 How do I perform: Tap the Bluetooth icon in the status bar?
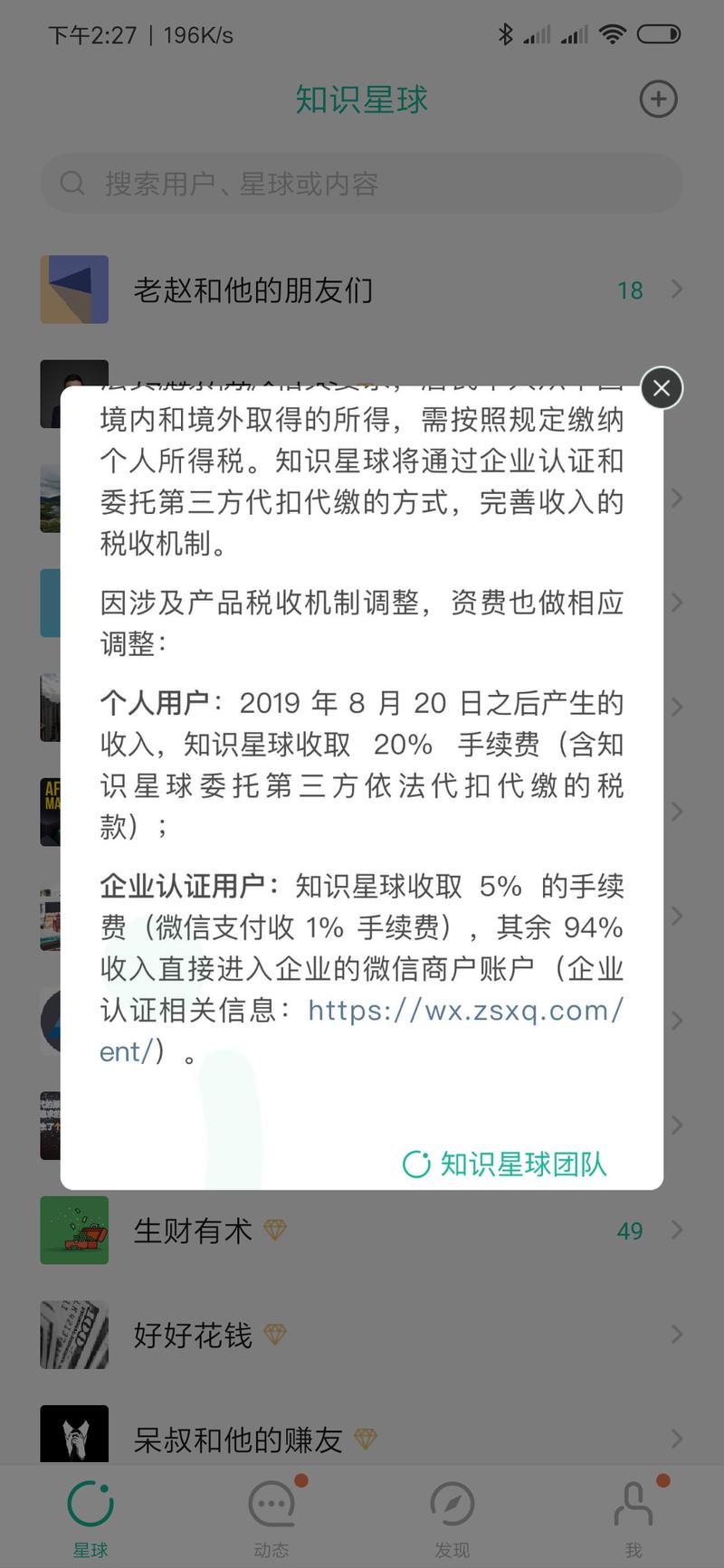[507, 33]
